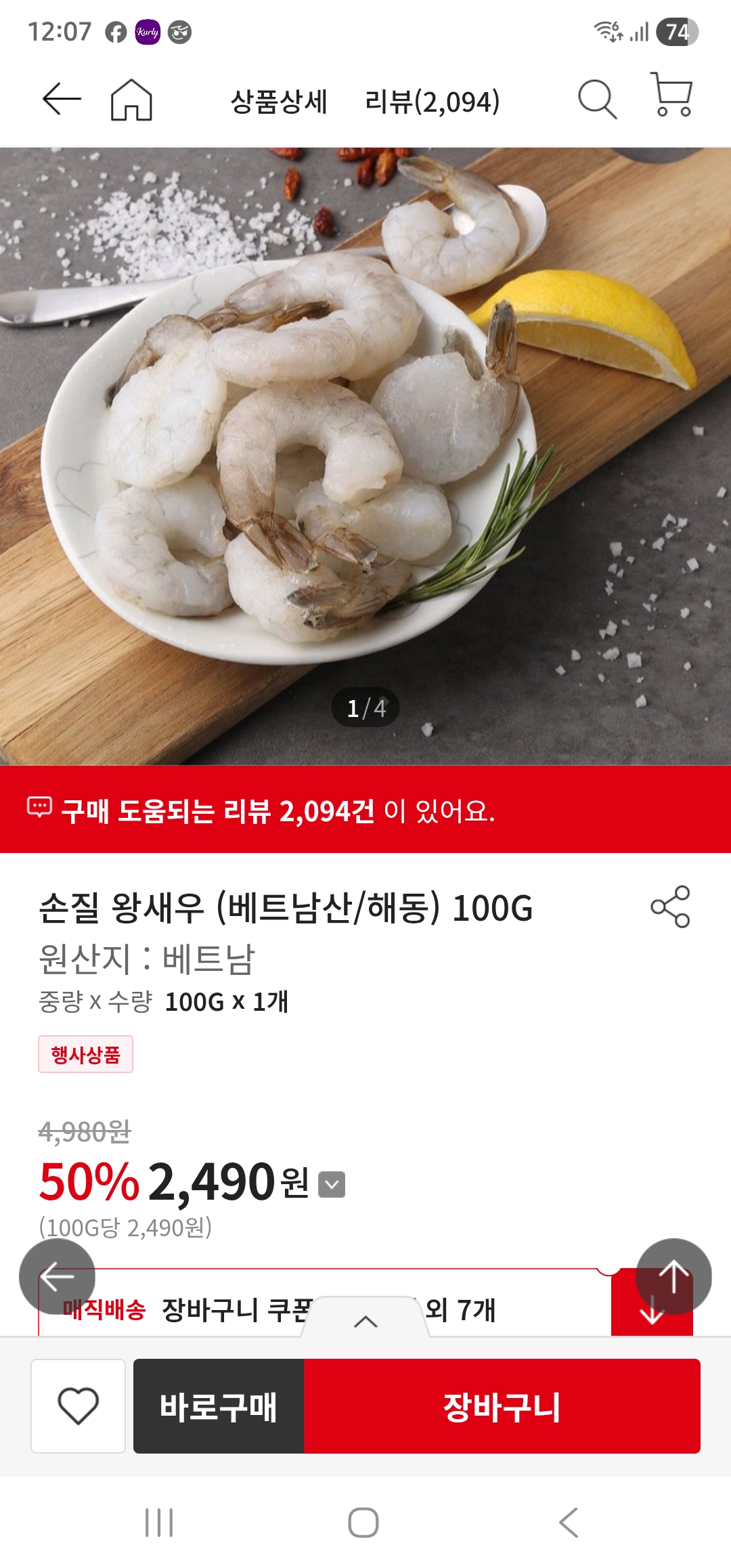Expand the bottom purchase panel handle
Viewport: 731px width, 1568px height.
[x=365, y=1320]
